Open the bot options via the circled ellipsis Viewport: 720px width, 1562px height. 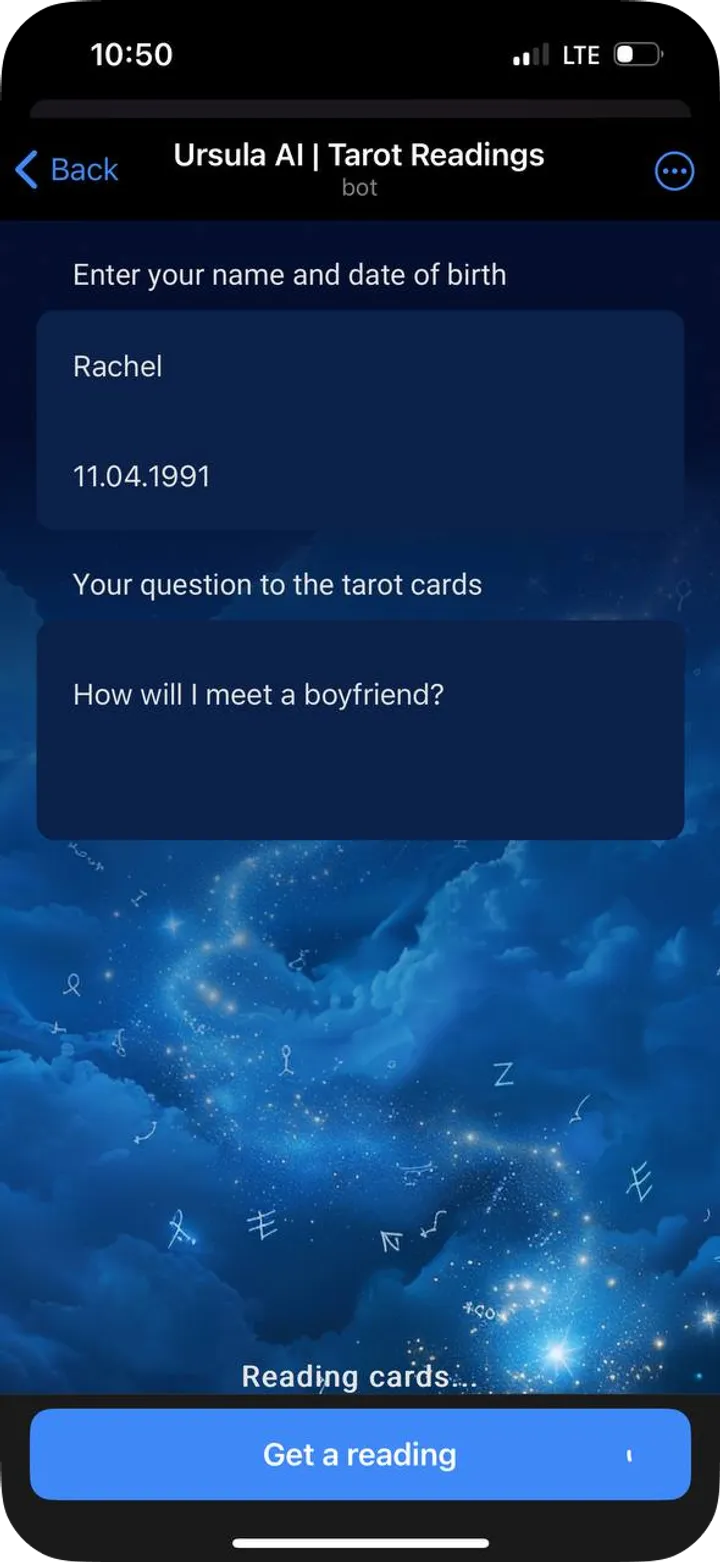tap(674, 170)
